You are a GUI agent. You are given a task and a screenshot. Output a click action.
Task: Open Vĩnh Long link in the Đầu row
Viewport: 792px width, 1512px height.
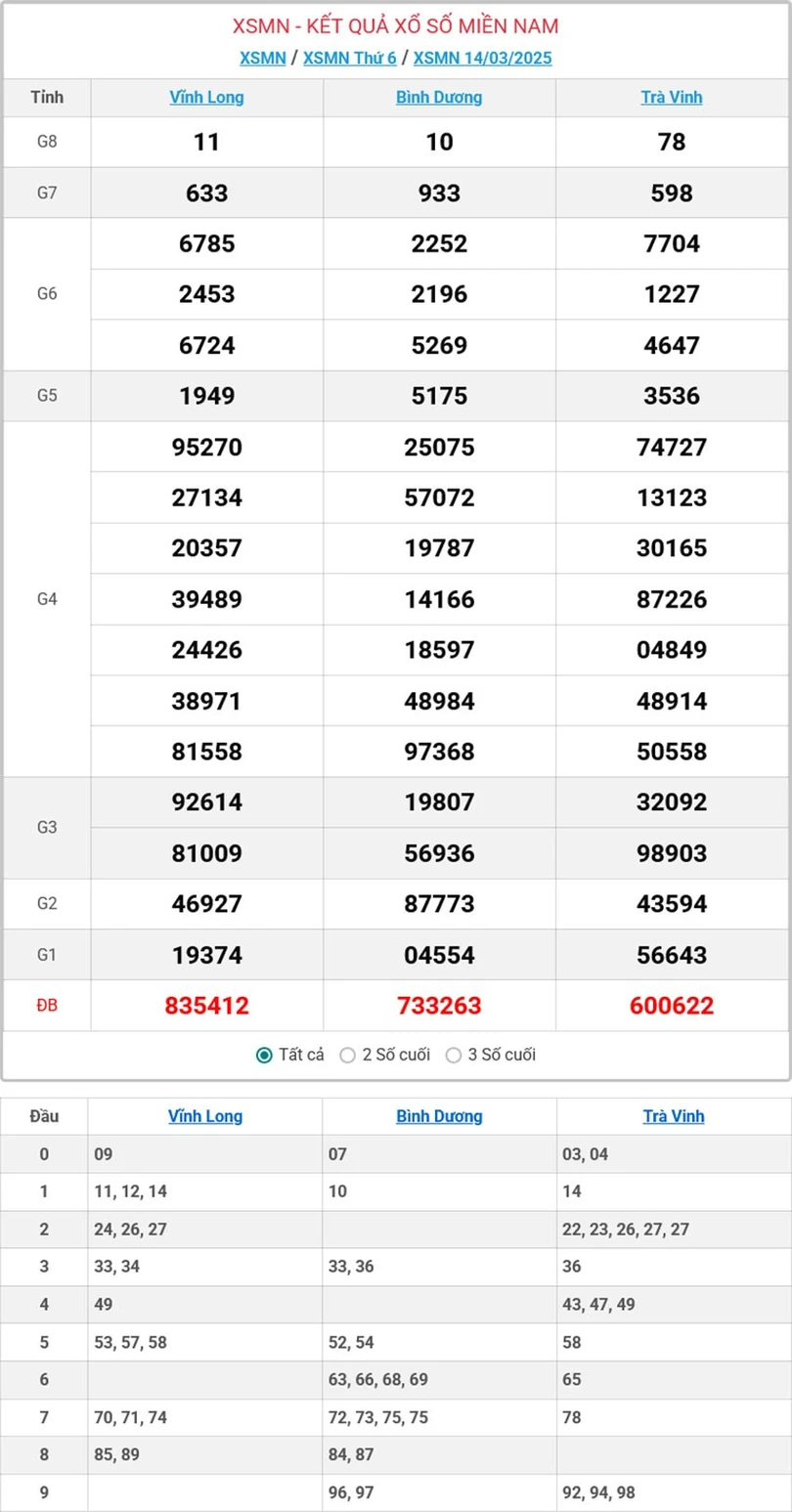[x=205, y=1115]
